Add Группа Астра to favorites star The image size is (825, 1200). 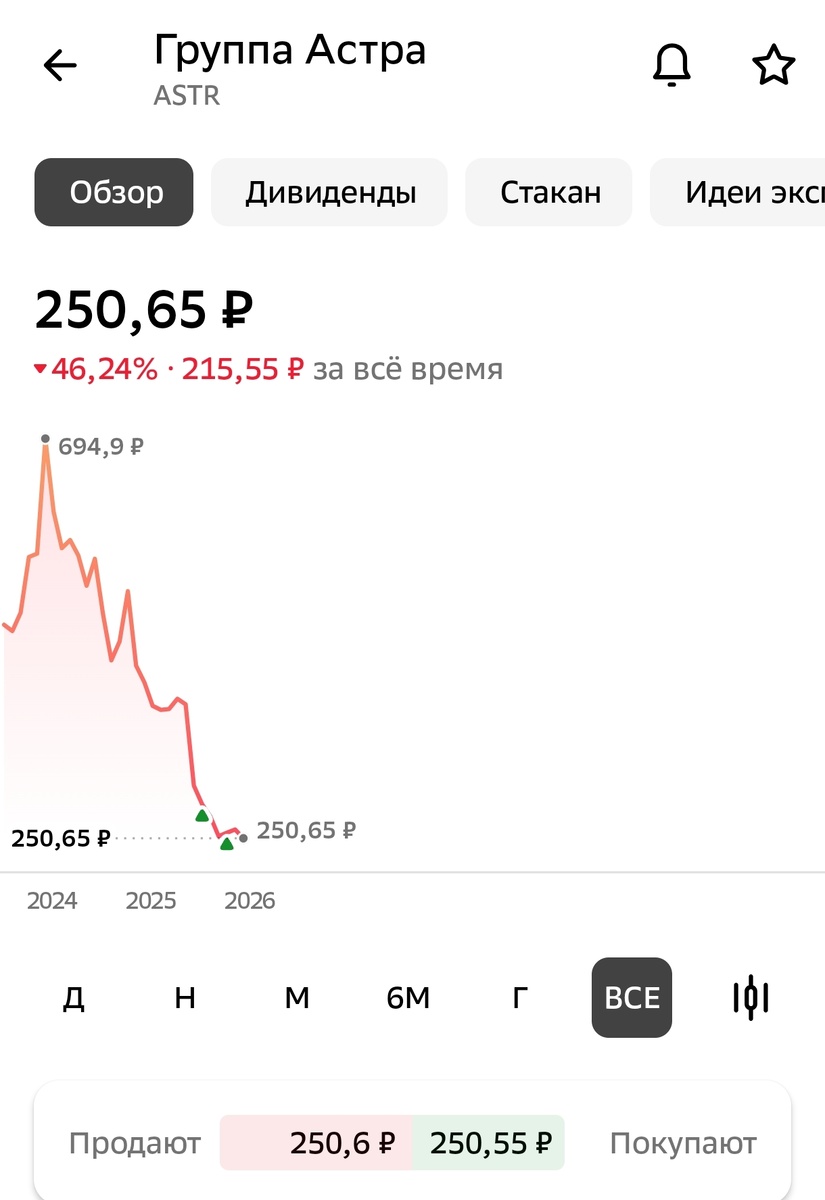[x=773, y=66]
